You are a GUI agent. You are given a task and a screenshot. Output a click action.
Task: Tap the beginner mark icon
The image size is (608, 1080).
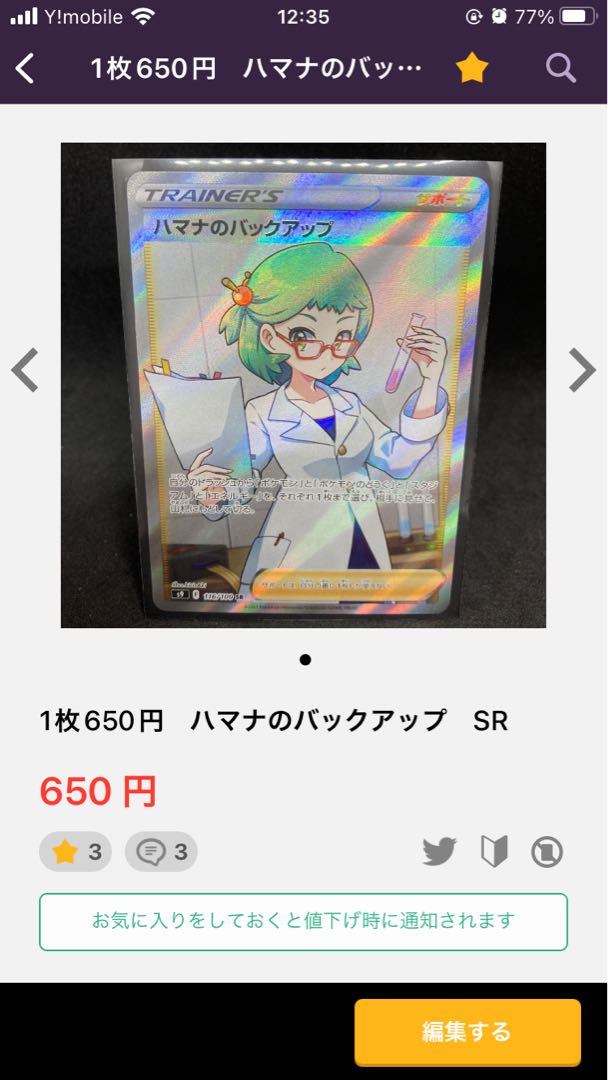point(494,852)
